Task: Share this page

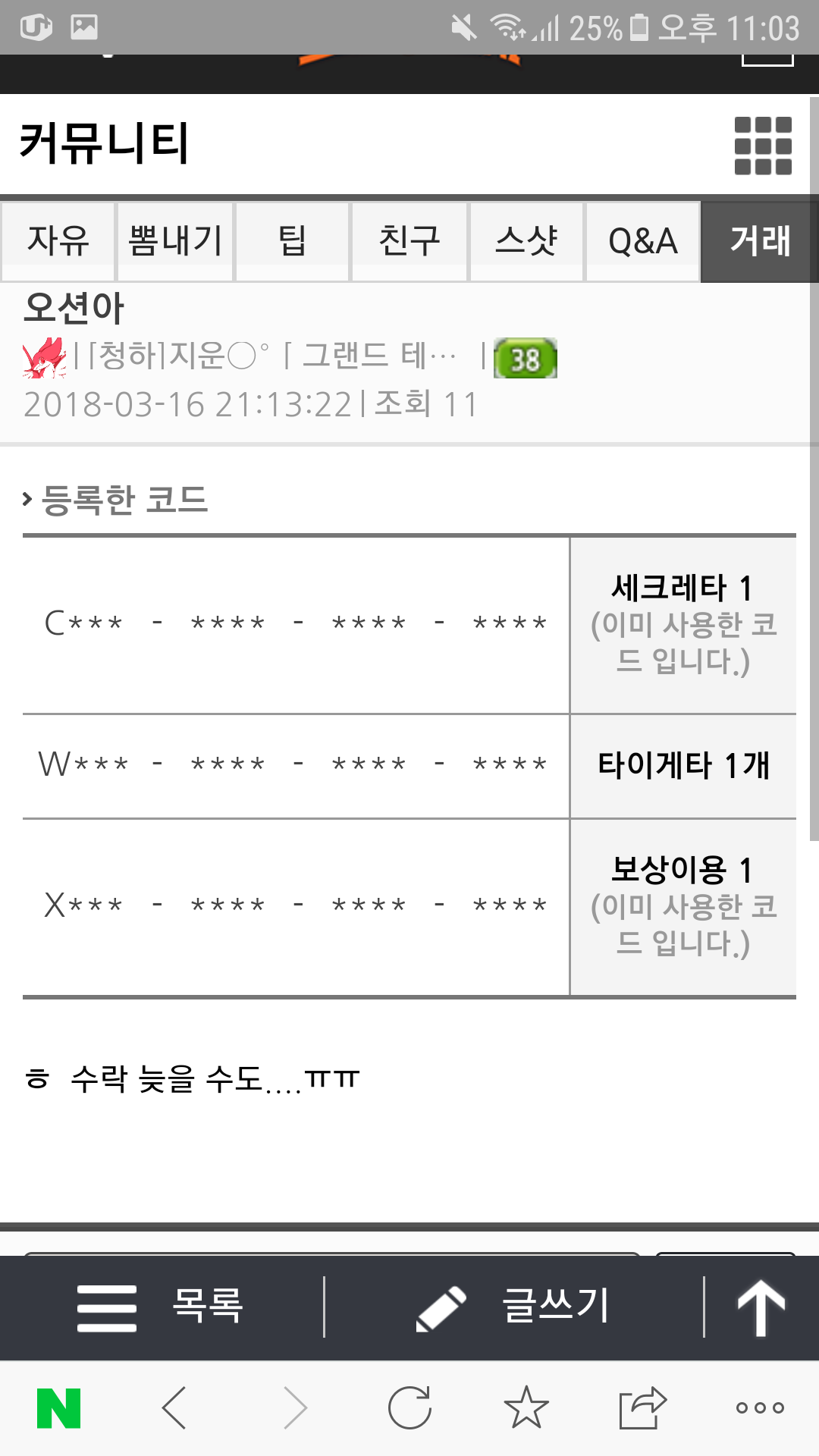Action: 642,1408
